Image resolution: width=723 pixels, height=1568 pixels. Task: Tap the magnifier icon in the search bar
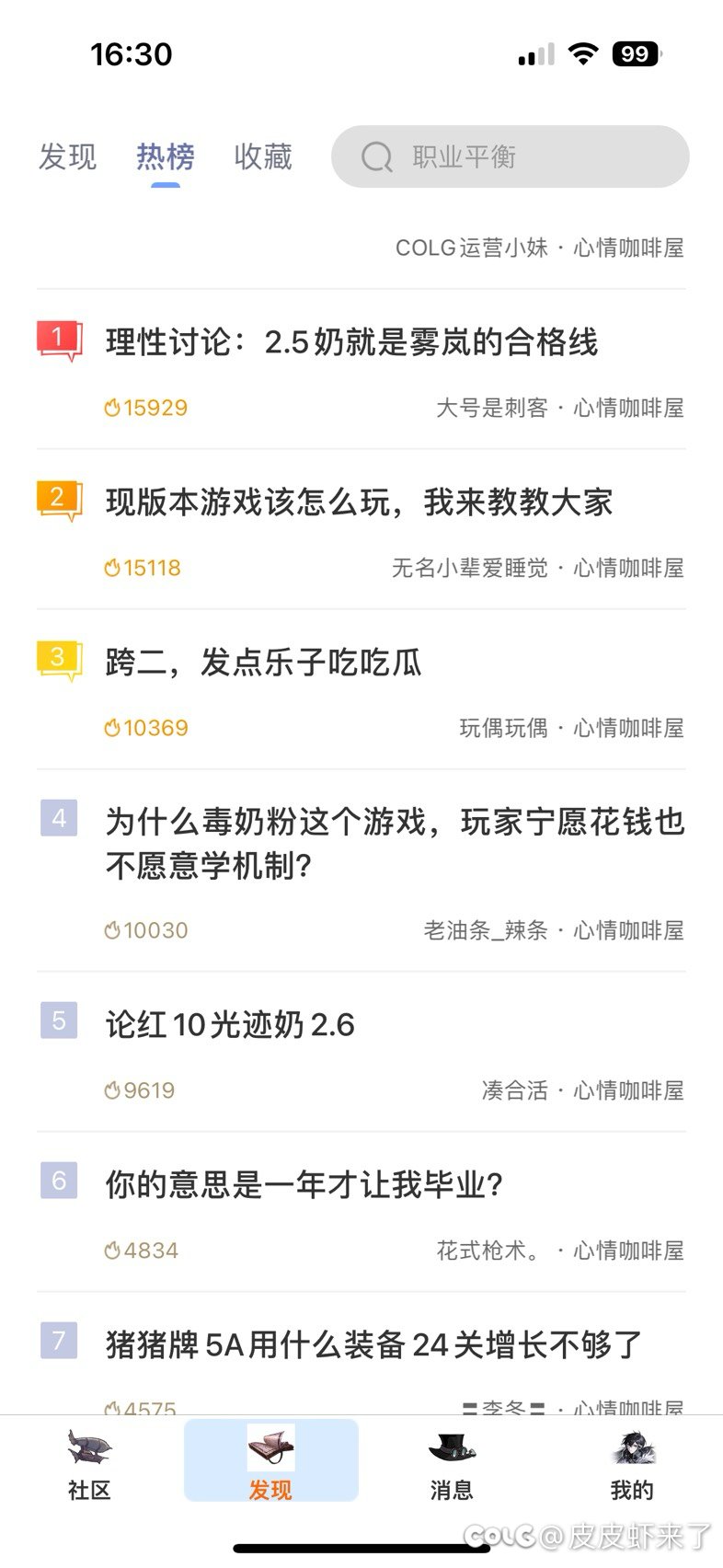pyautogui.click(x=377, y=157)
